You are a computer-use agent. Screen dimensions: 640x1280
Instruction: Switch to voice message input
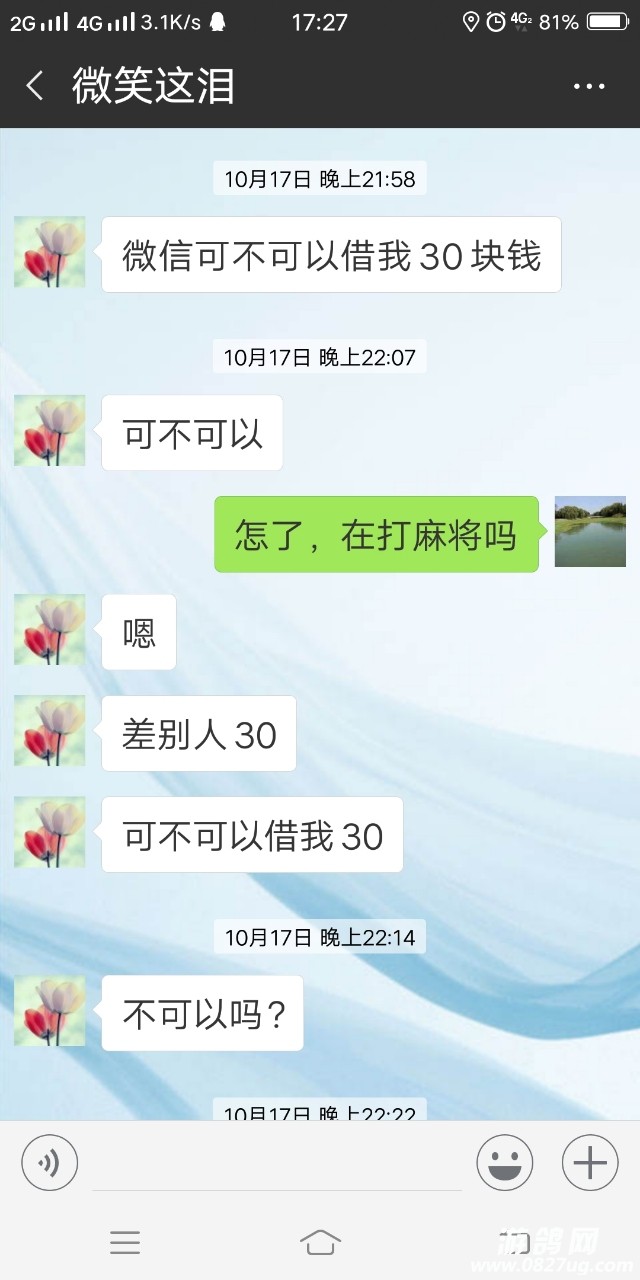[50, 1163]
